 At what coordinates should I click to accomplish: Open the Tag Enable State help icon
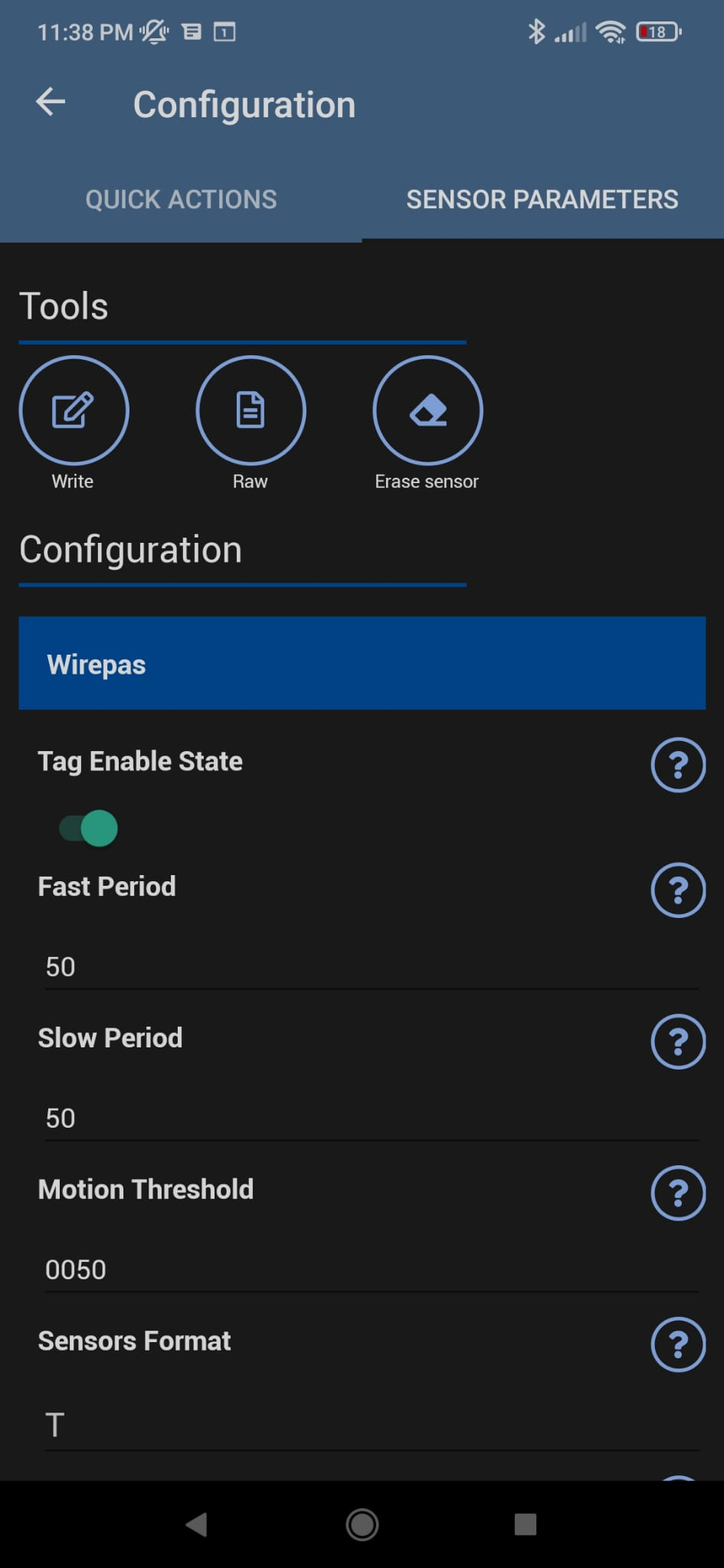click(677, 765)
